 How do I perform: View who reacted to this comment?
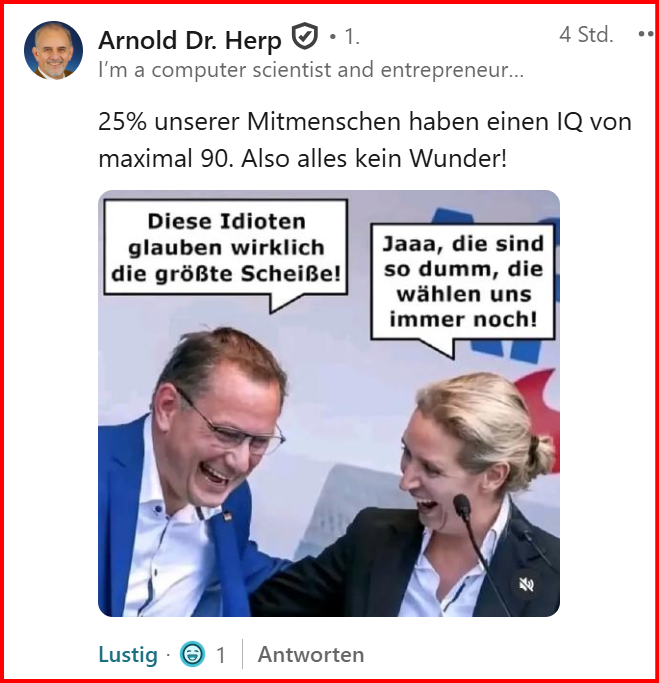203,655
